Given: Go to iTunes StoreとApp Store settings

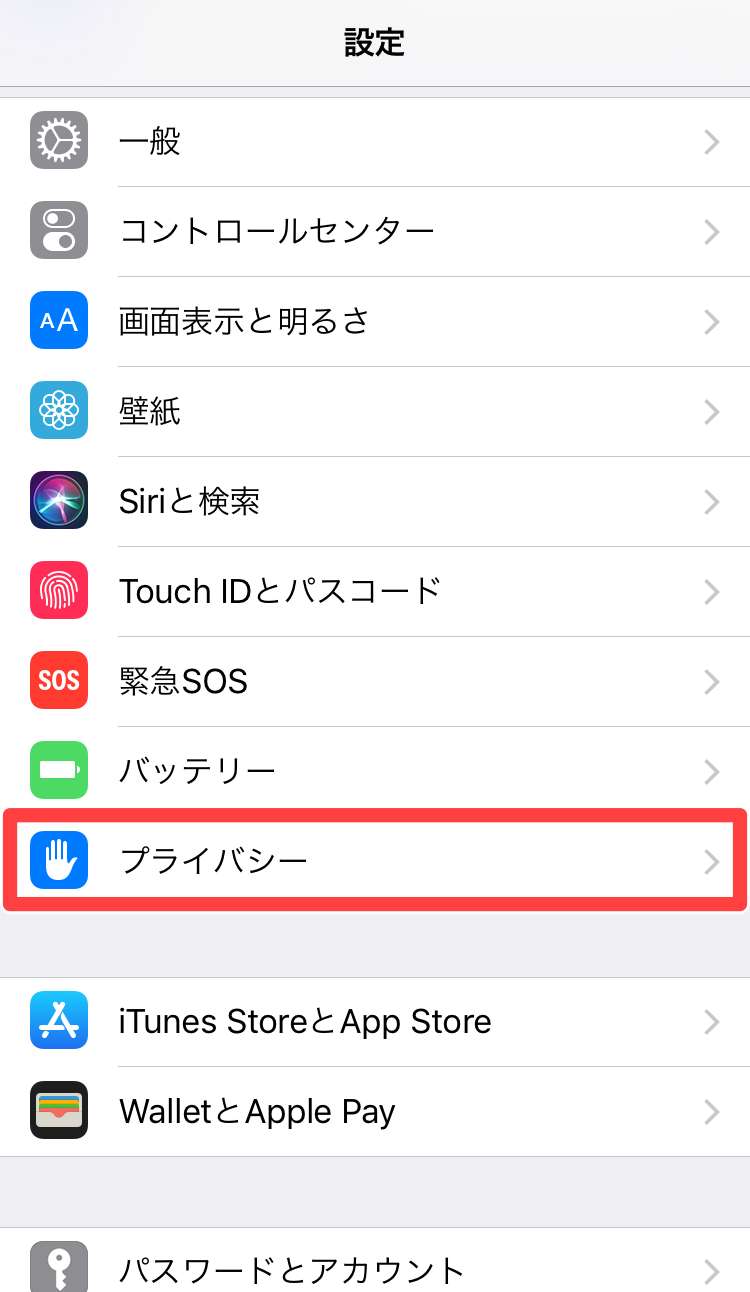Looking at the screenshot, I should click(375, 1021).
